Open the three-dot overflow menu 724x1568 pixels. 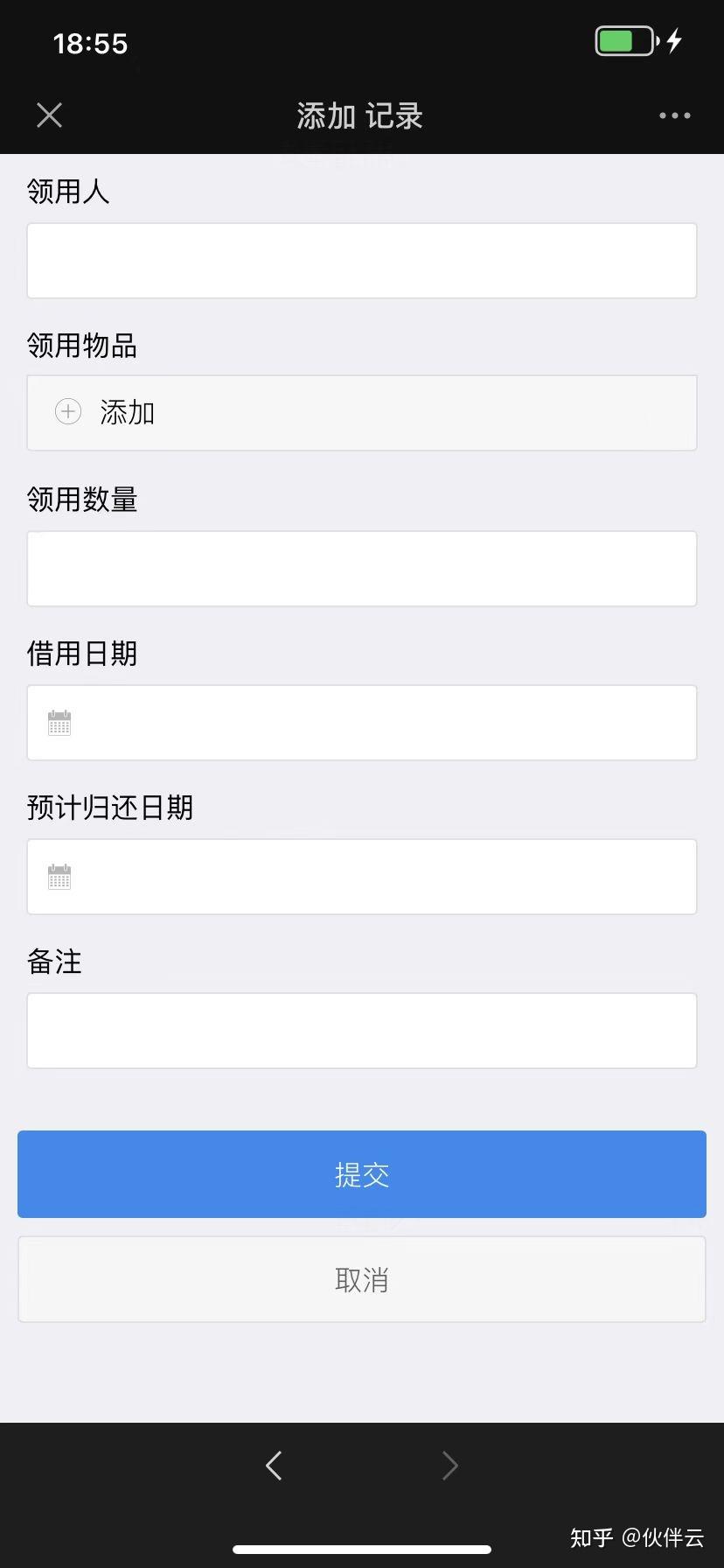coord(674,115)
